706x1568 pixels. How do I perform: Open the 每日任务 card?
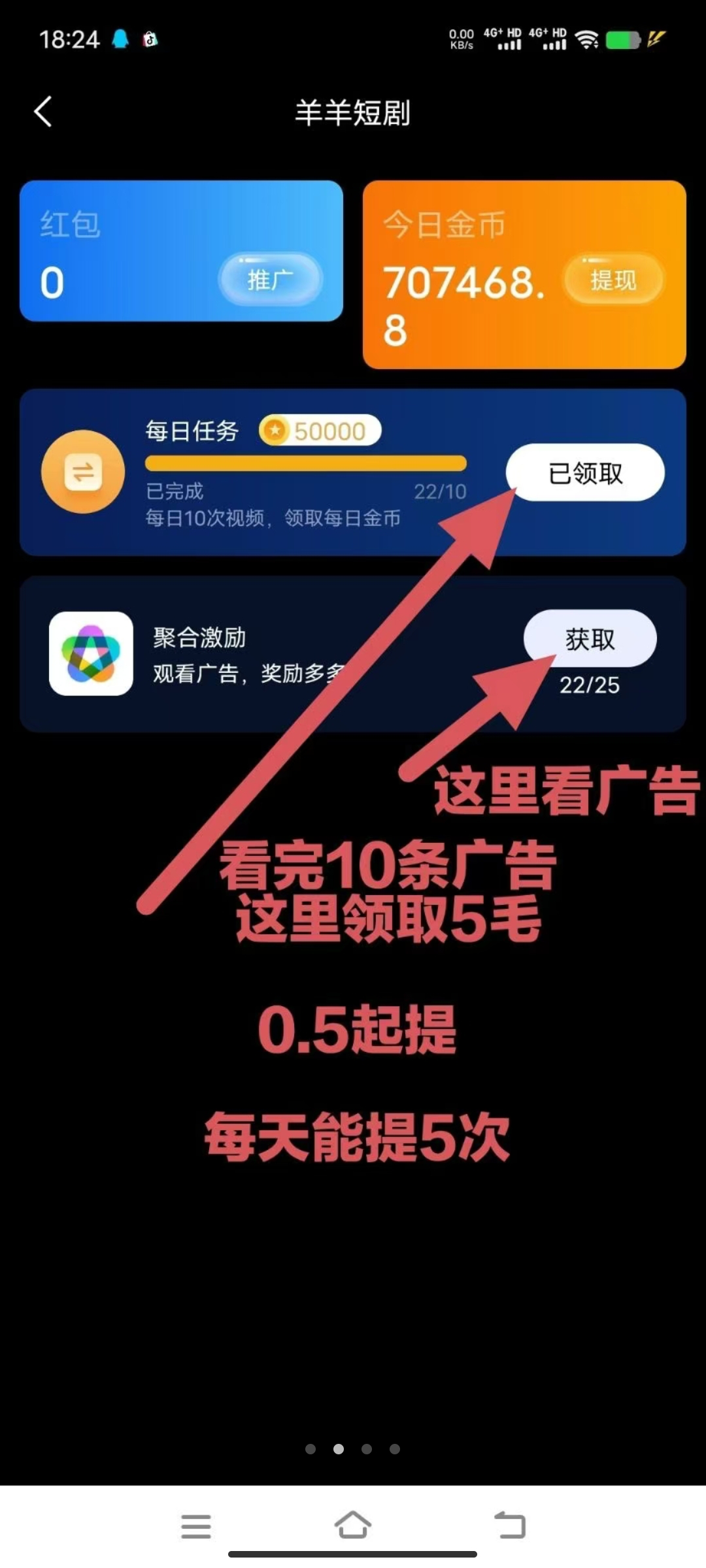pyautogui.click(x=353, y=472)
